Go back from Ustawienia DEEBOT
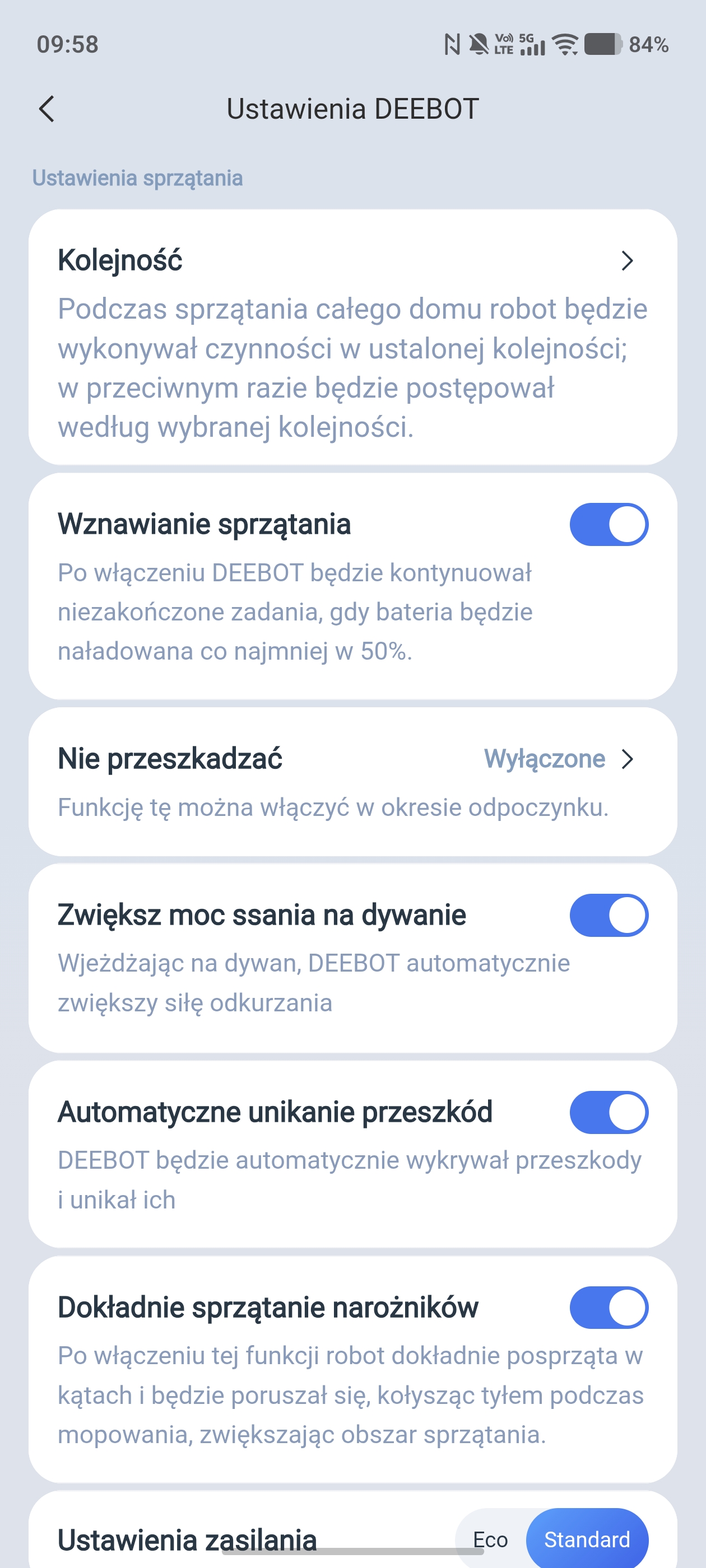This screenshot has width=706, height=1568. tap(47, 110)
